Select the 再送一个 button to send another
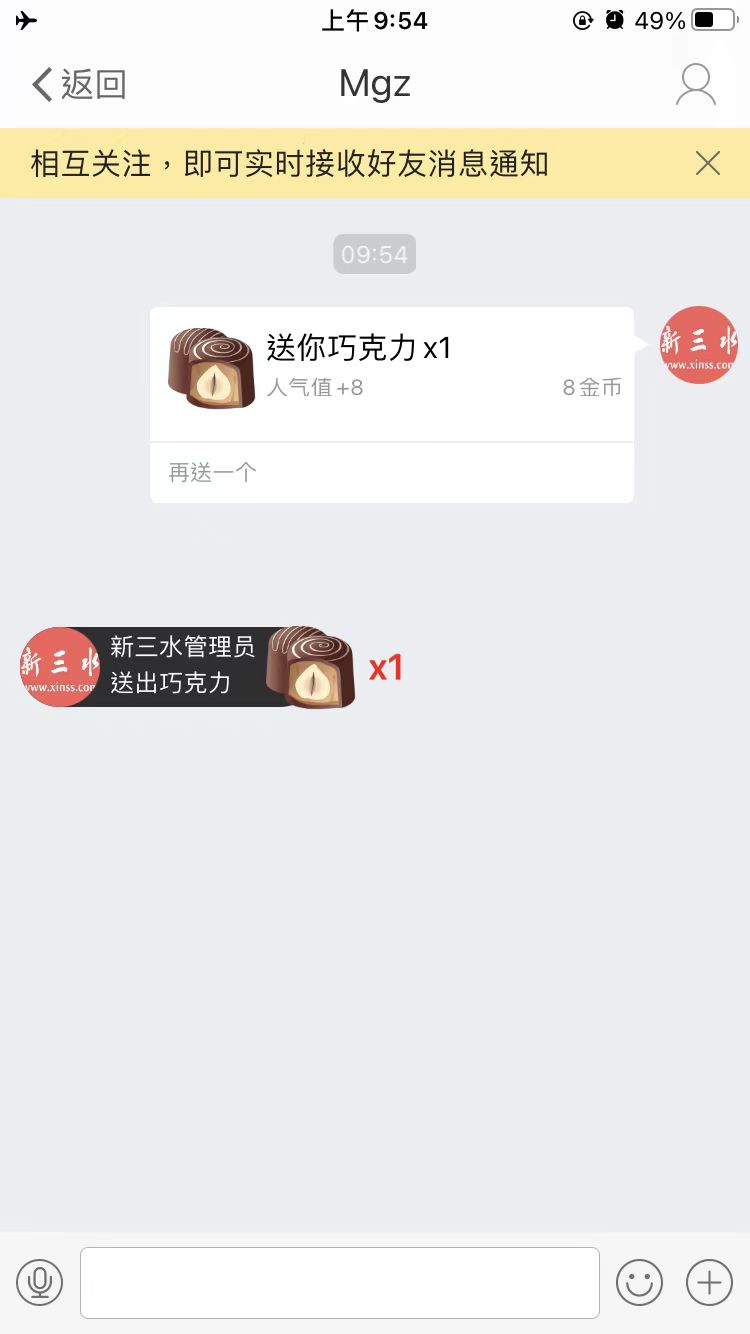 click(x=212, y=472)
